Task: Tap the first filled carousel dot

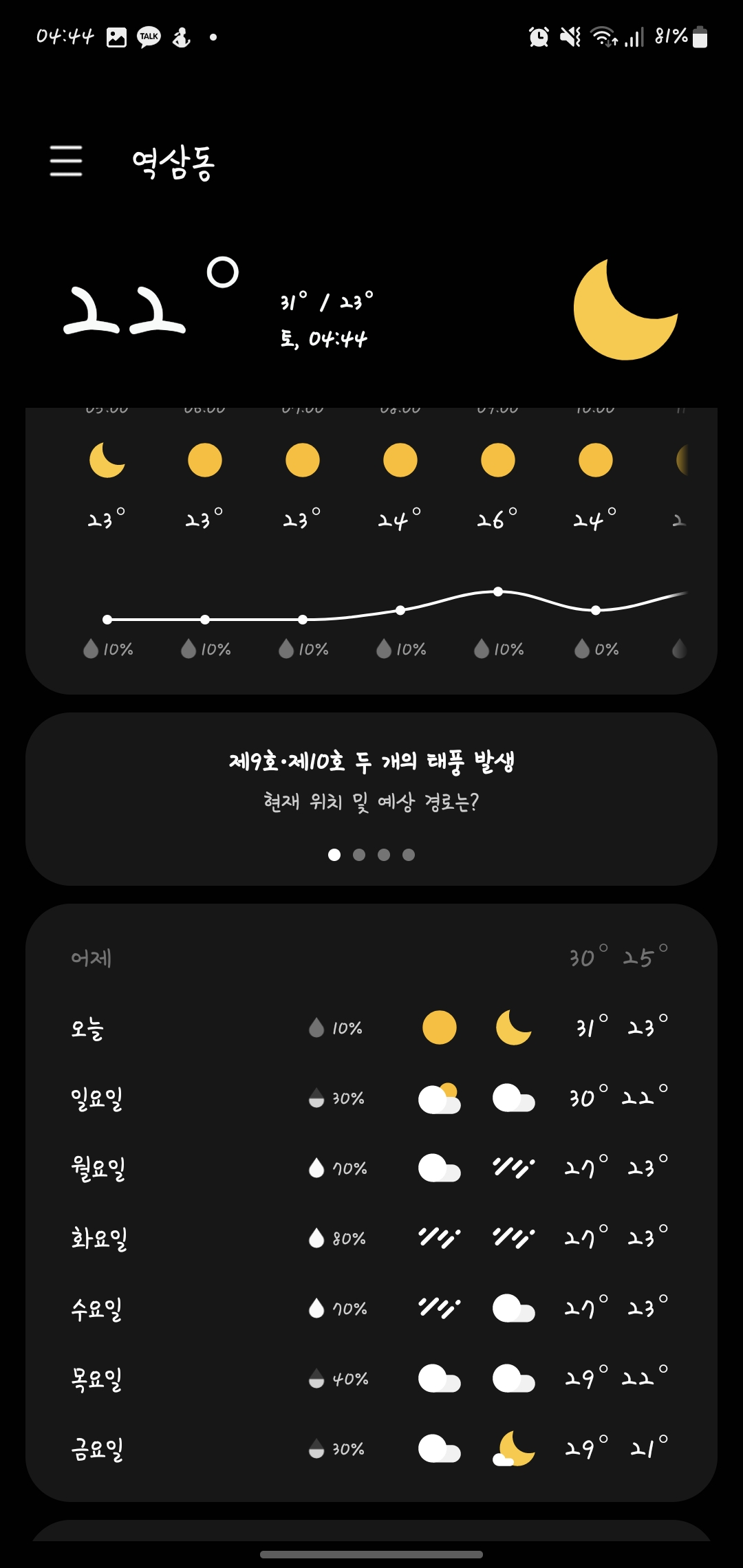Action: [334, 855]
